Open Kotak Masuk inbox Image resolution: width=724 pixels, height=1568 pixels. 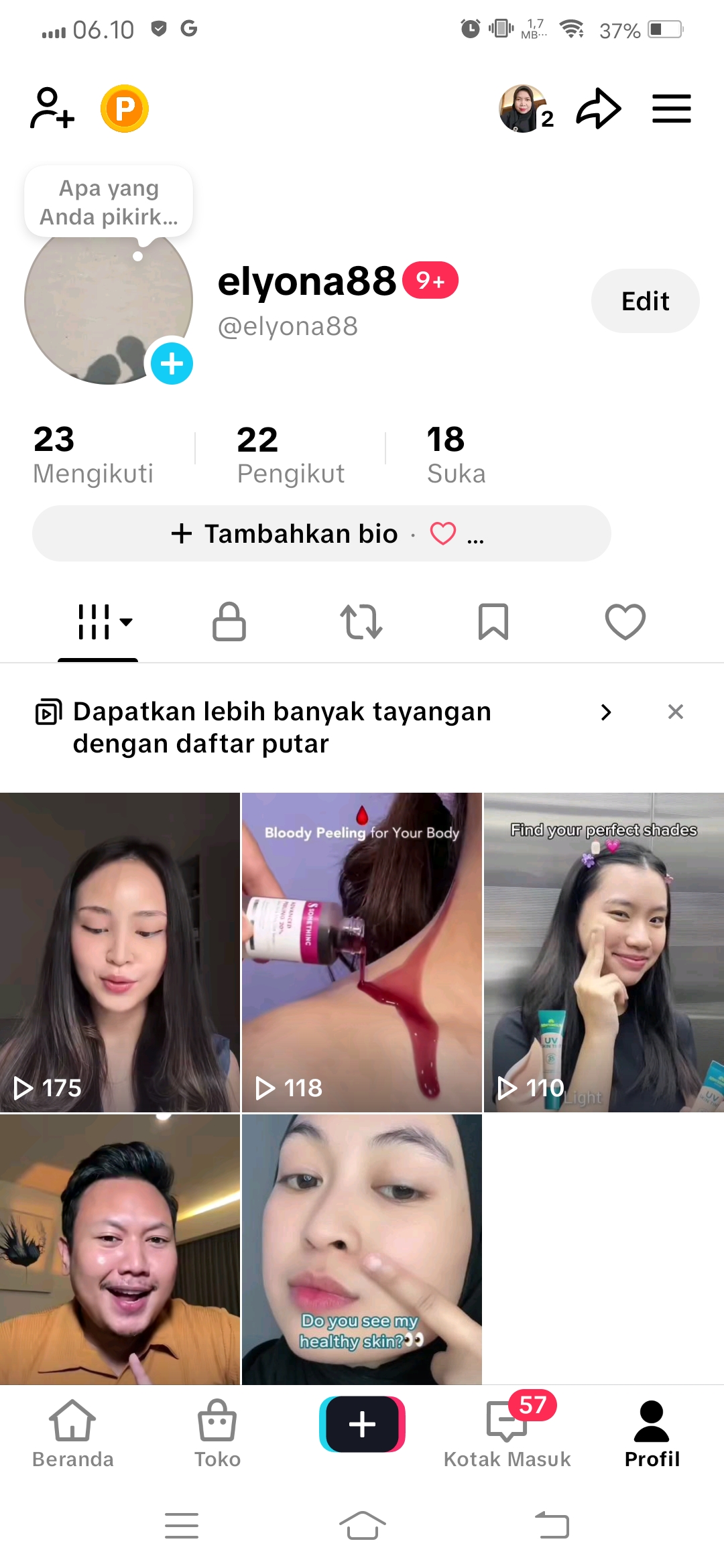(x=507, y=1434)
